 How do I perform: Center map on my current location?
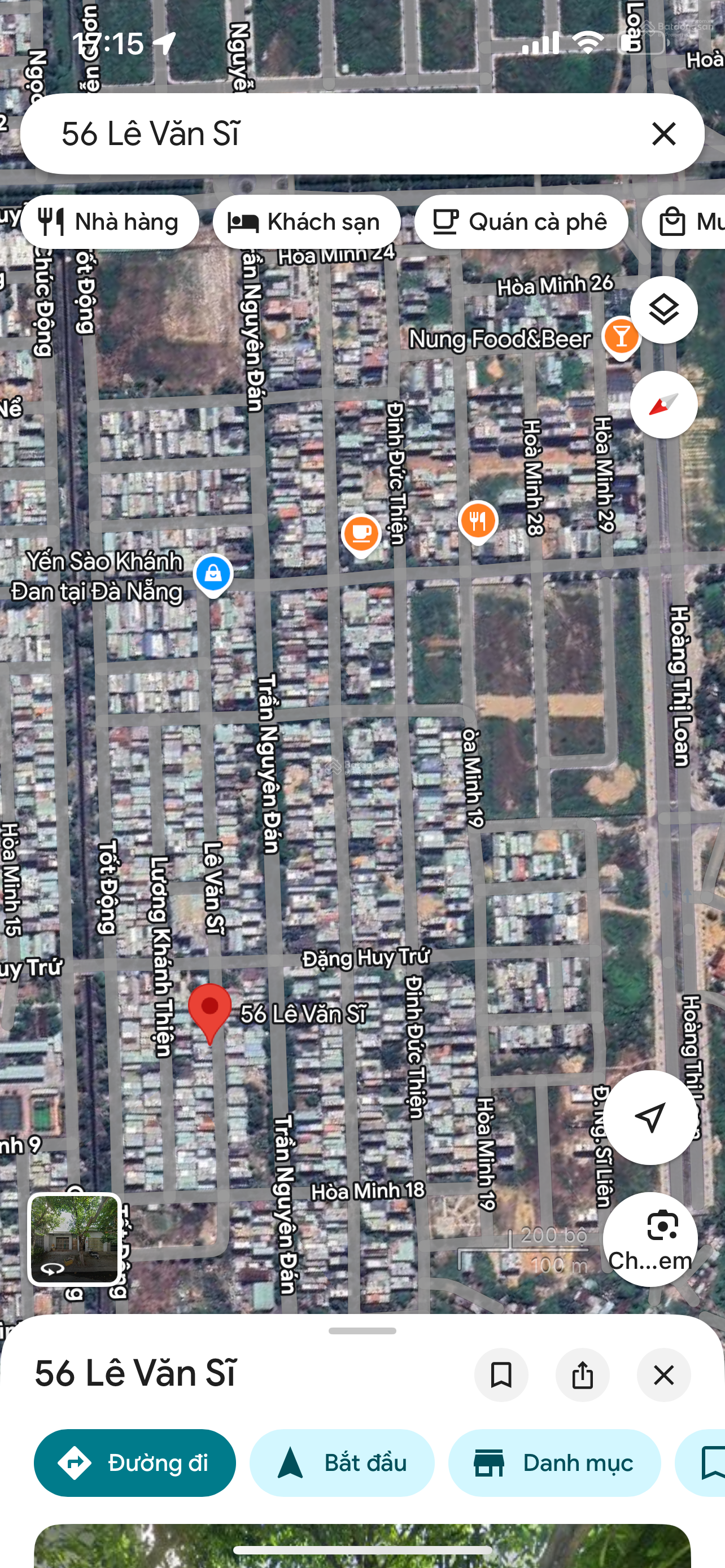[x=649, y=1118]
